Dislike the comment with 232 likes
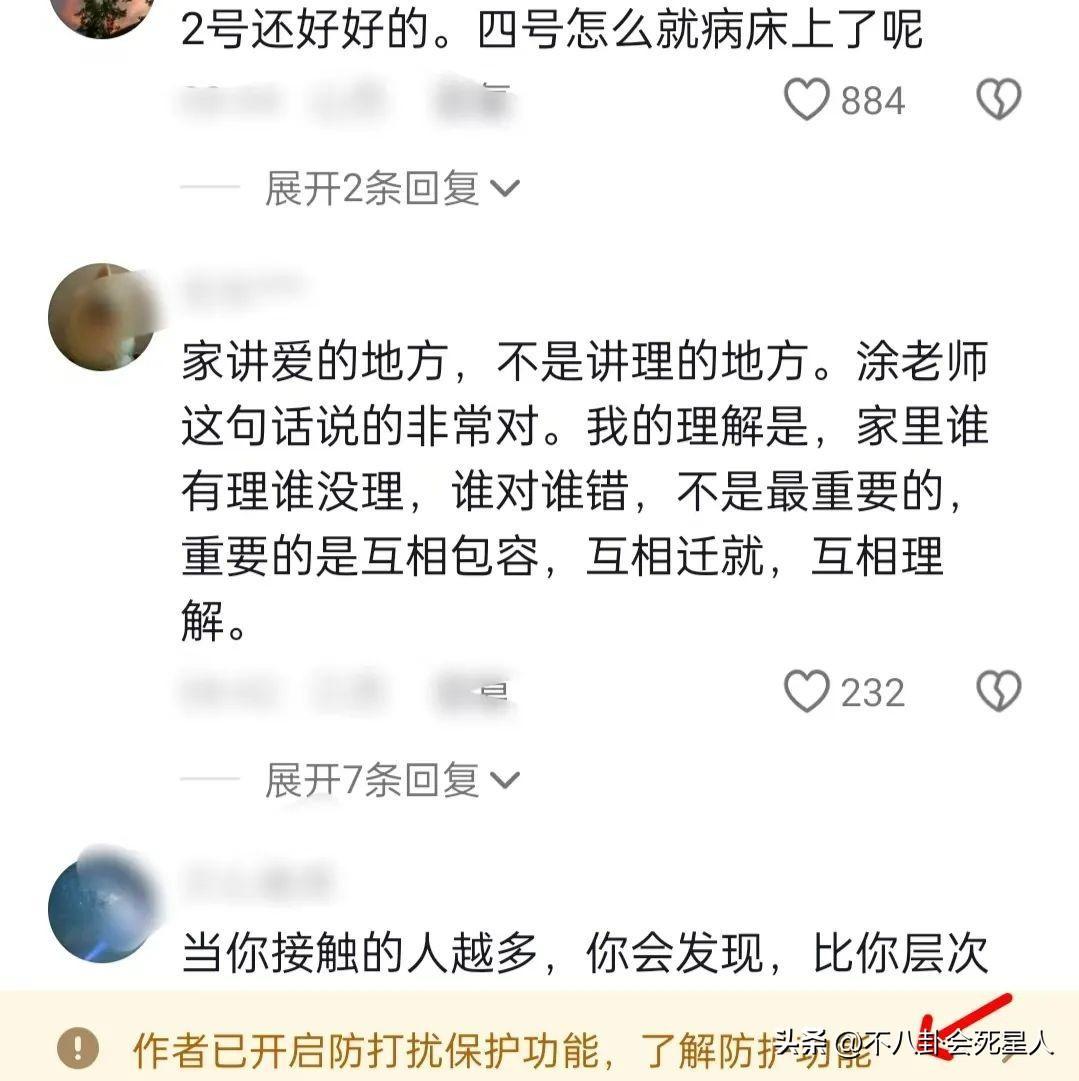1079x1081 pixels. tap(998, 692)
